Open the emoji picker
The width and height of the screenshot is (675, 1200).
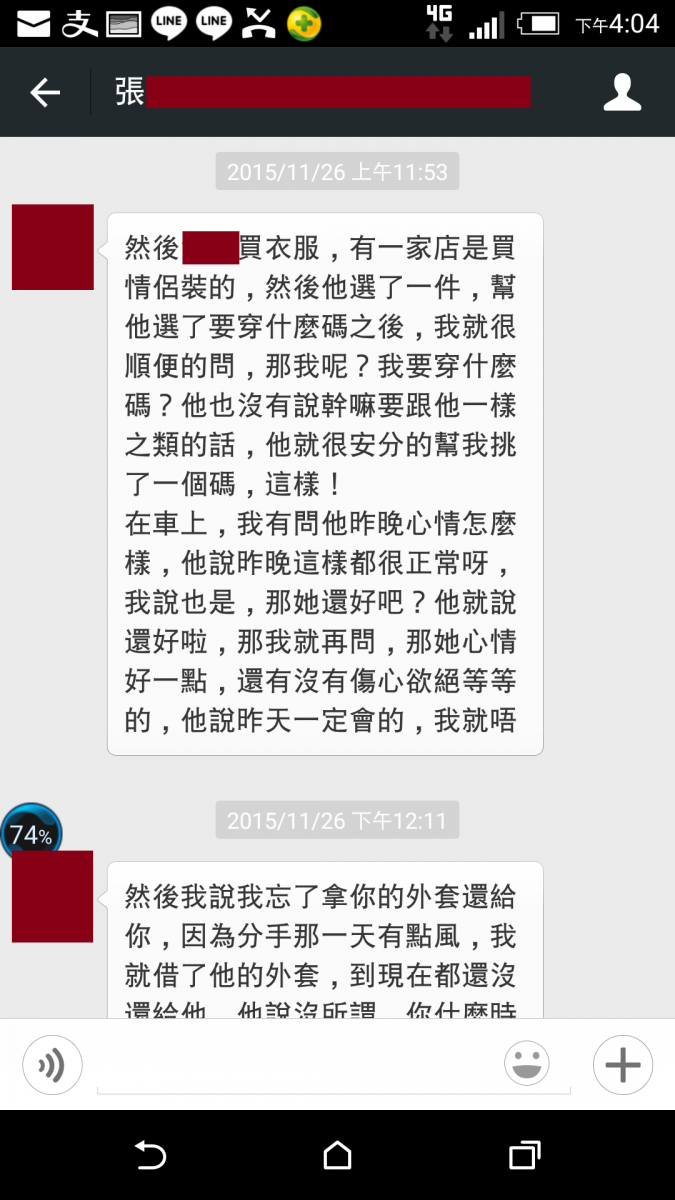(x=527, y=1064)
